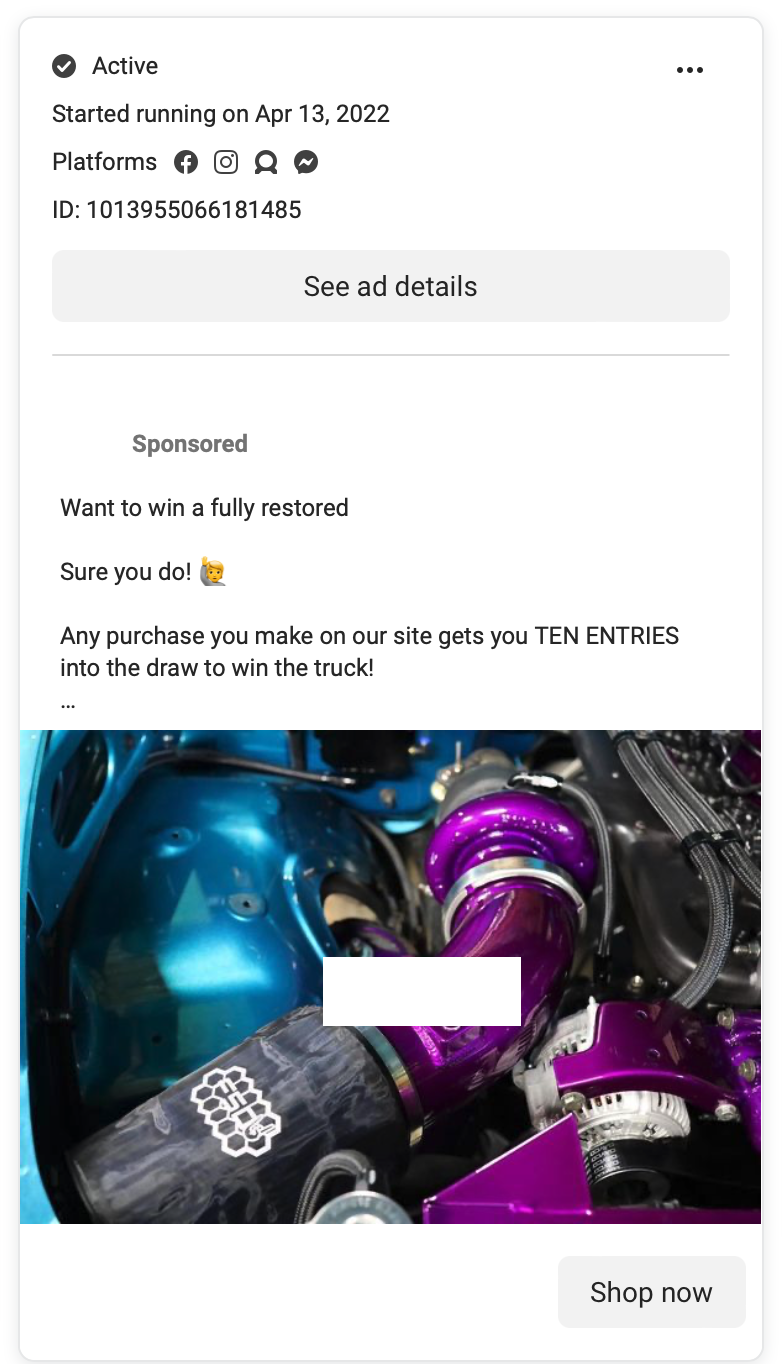
Task: Open the three-dot overflow menu
Action: click(x=689, y=70)
